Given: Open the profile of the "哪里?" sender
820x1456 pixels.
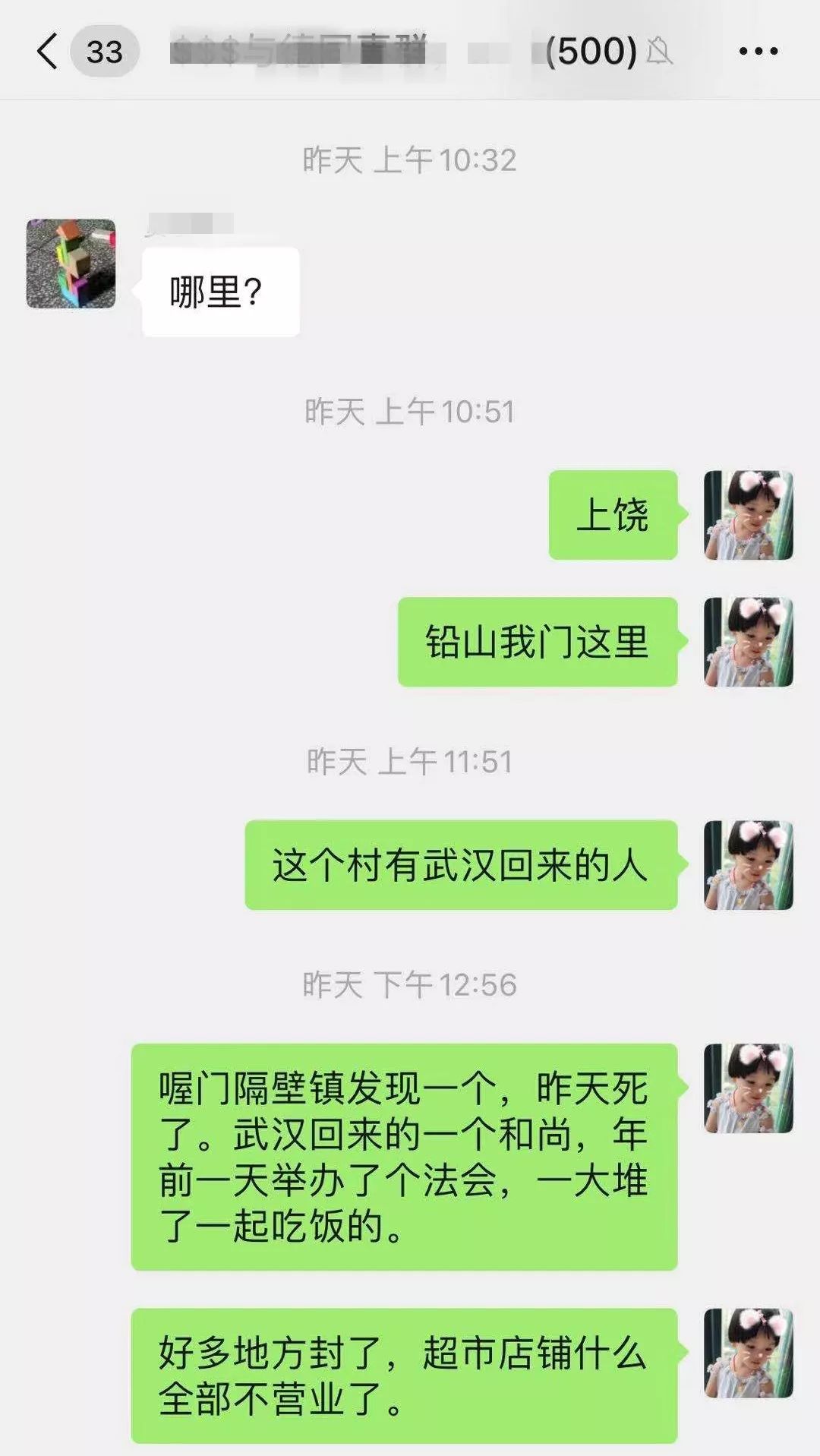Looking at the screenshot, I should click(71, 264).
